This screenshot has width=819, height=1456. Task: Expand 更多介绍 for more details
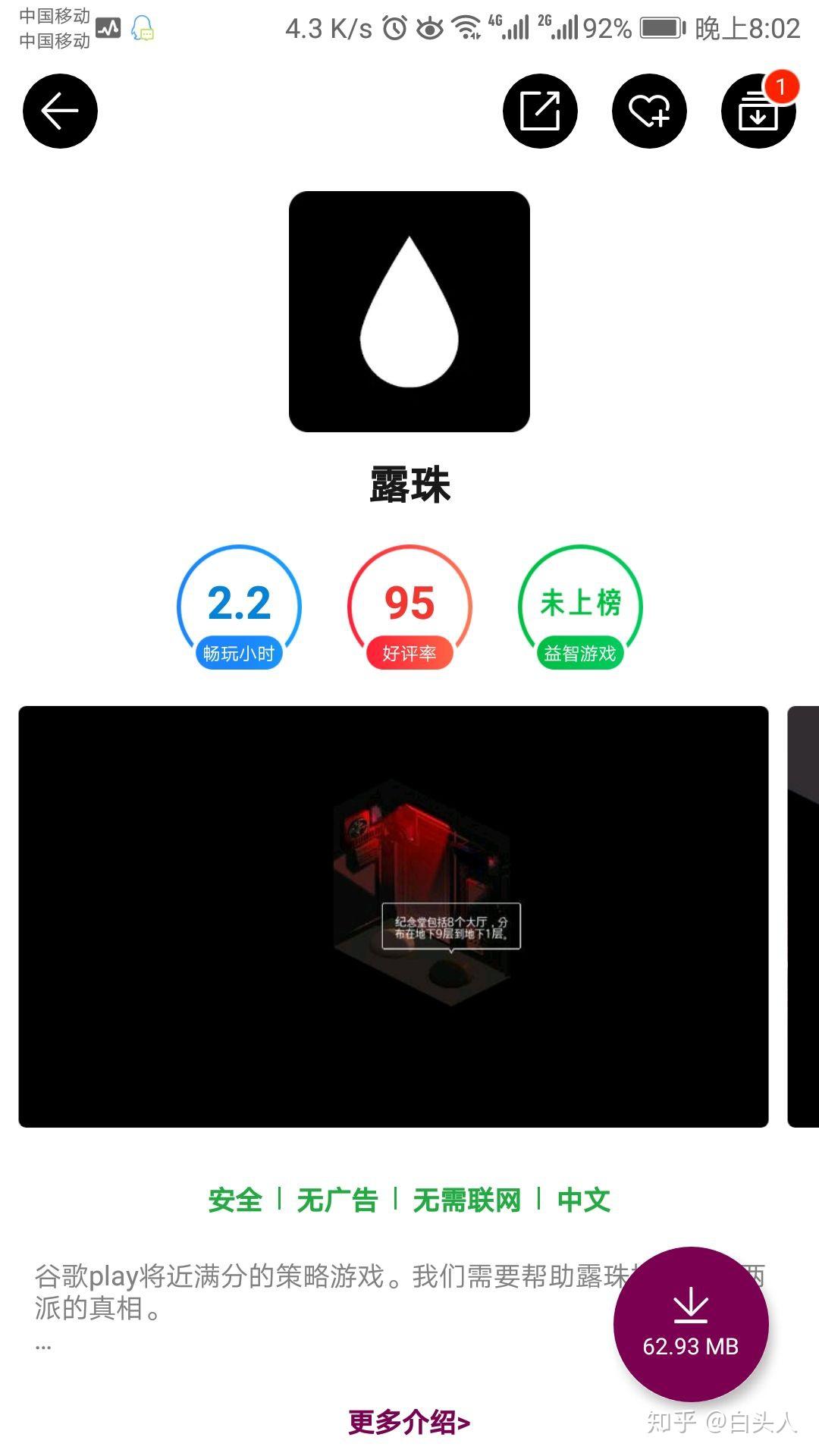point(409,1422)
